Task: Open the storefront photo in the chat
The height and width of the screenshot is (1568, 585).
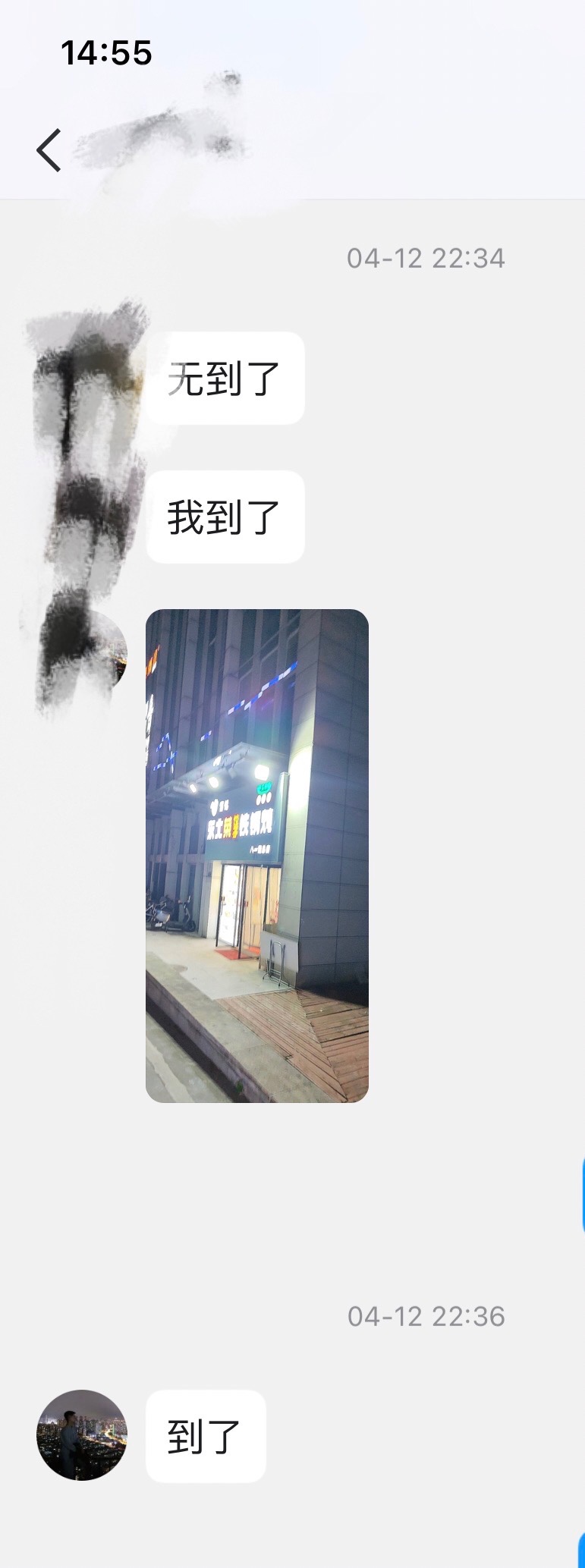Action: 256,855
